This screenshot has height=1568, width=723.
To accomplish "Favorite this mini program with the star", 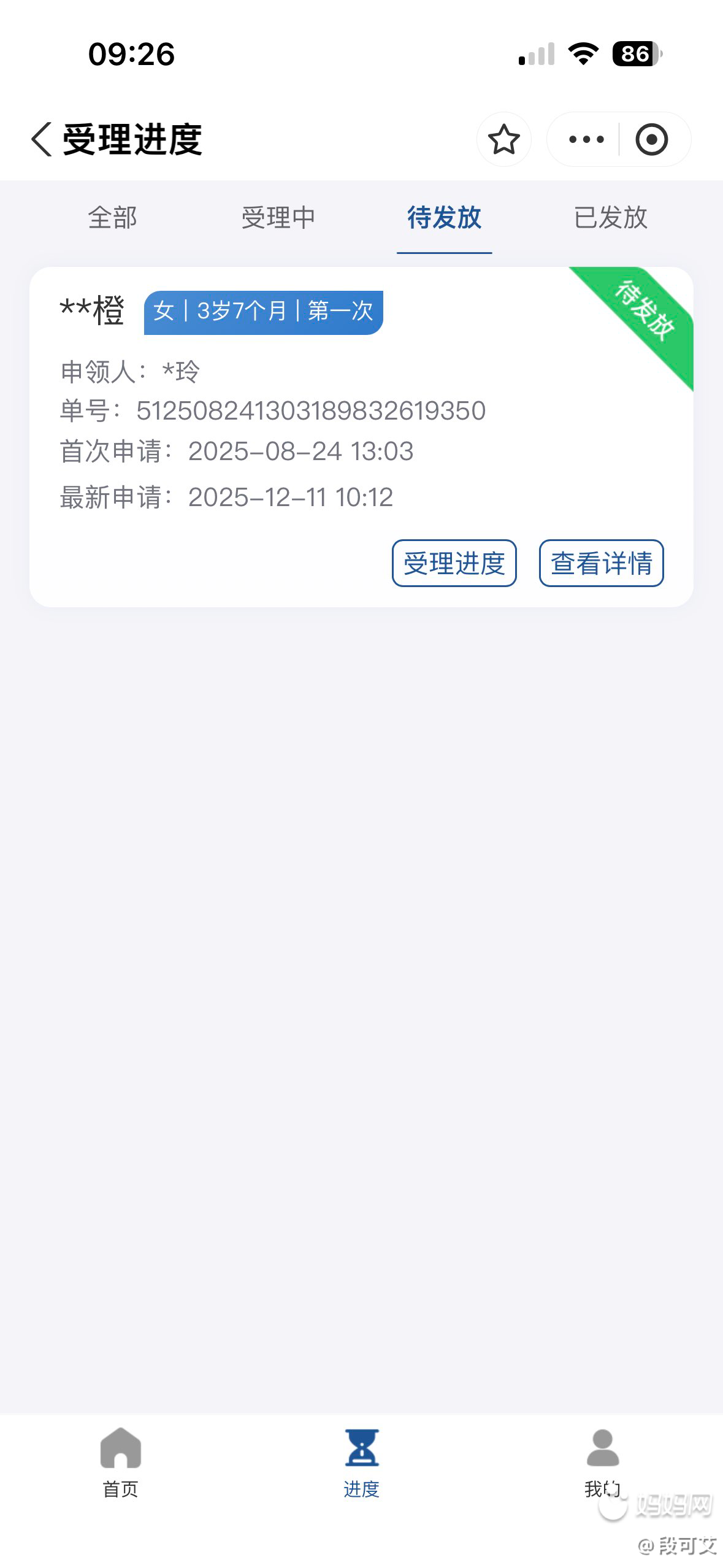I will pos(503,139).
